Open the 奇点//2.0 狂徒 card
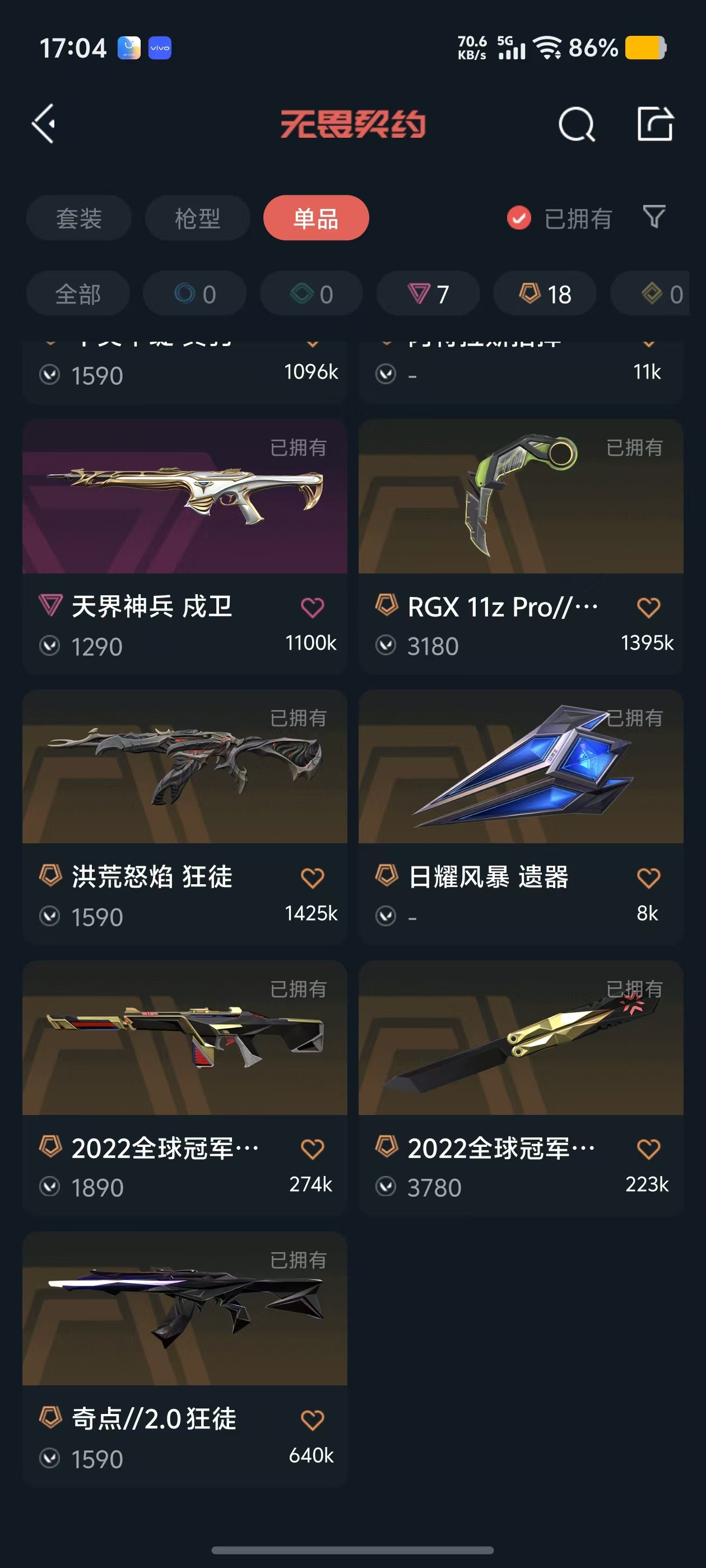Image resolution: width=706 pixels, height=1568 pixels. coord(184,1309)
